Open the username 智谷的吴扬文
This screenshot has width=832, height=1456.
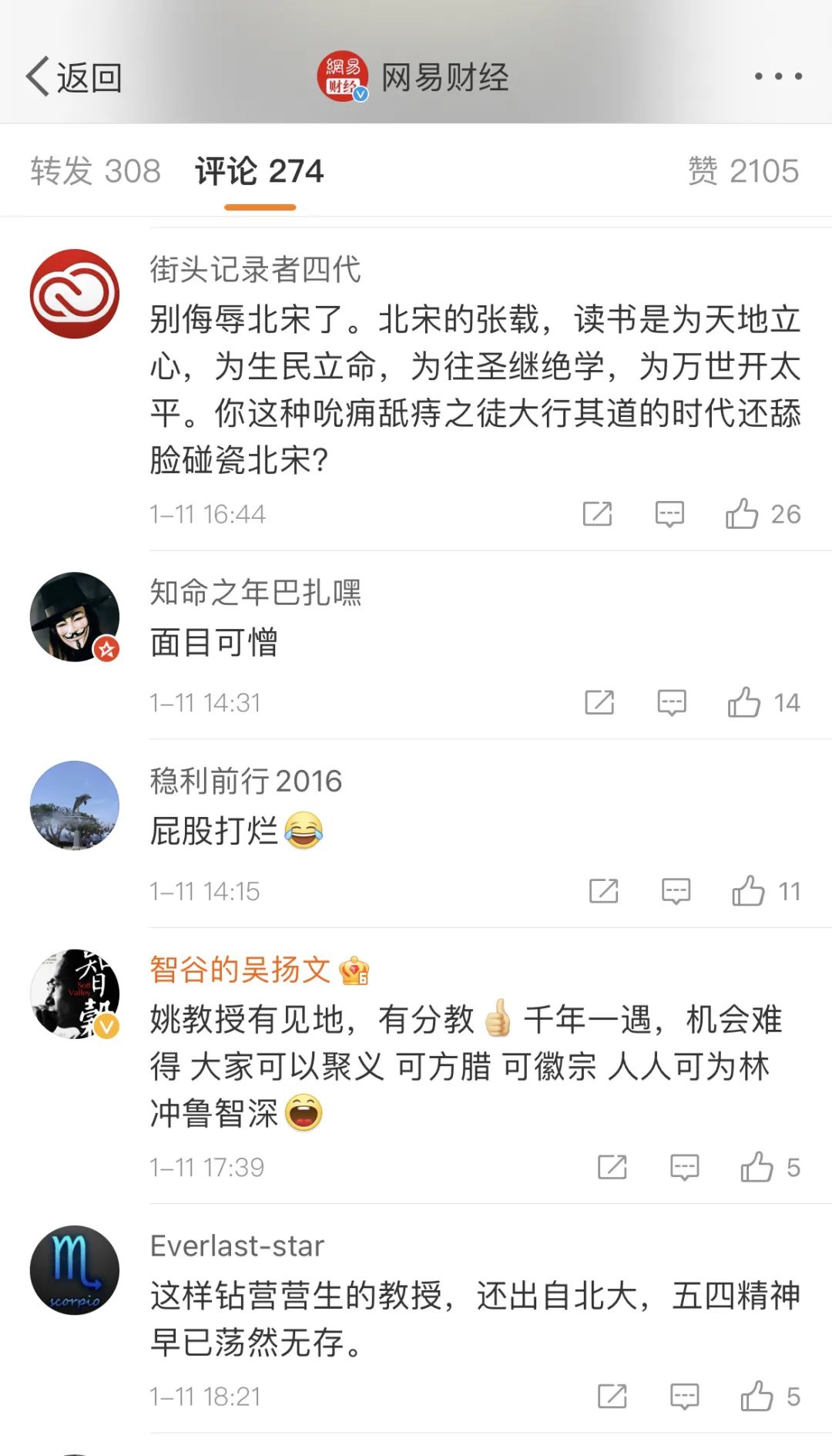(x=240, y=970)
